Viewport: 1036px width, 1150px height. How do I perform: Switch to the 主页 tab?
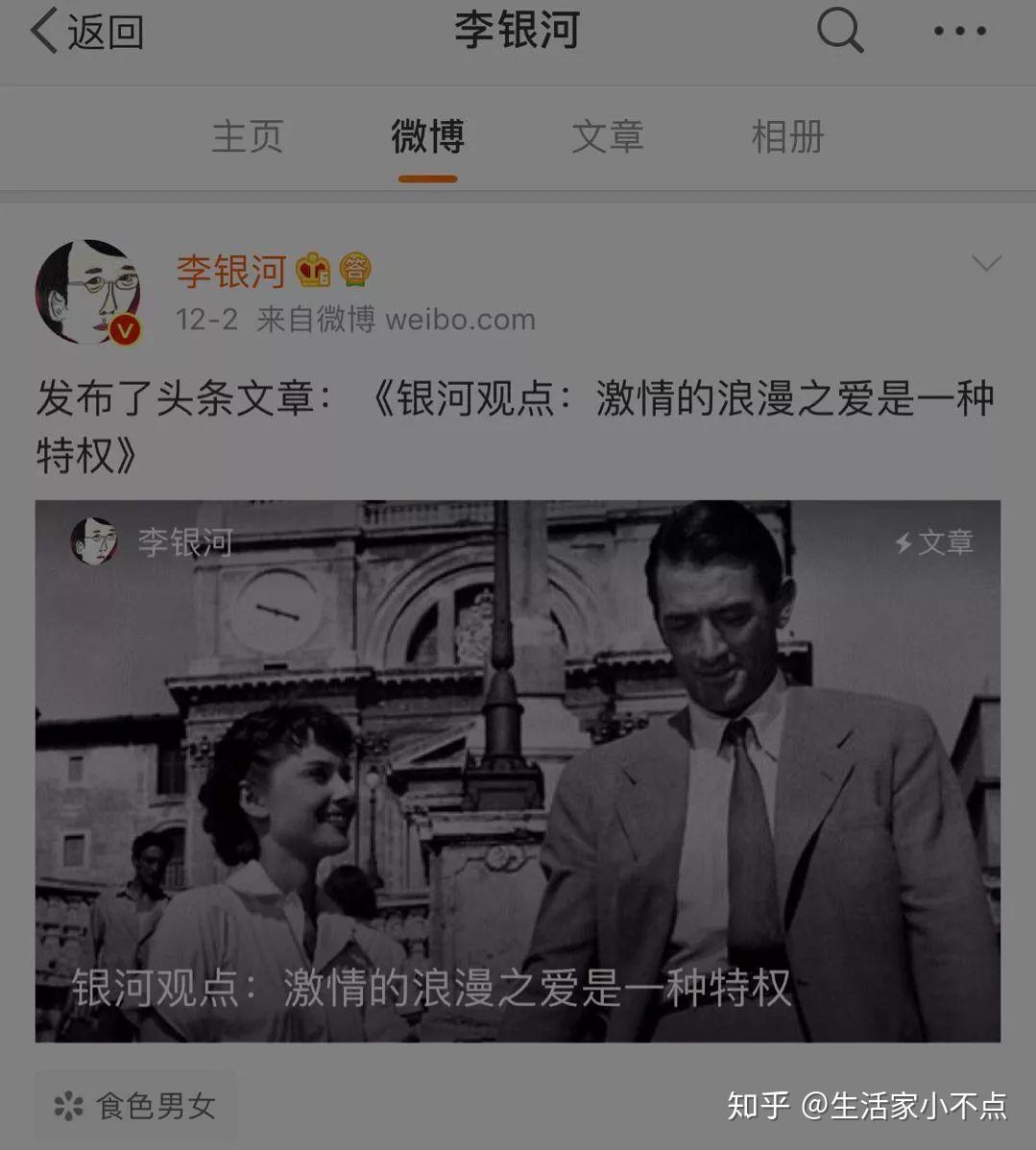point(247,137)
